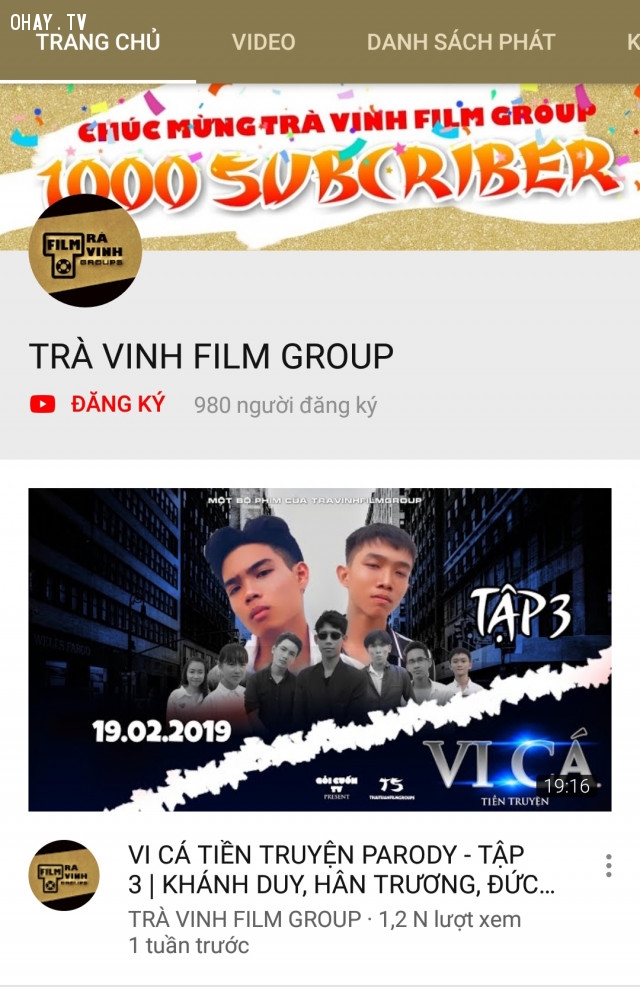
Task: Open the DANH SÁCH PHÁT tab
Action: [x=460, y=42]
